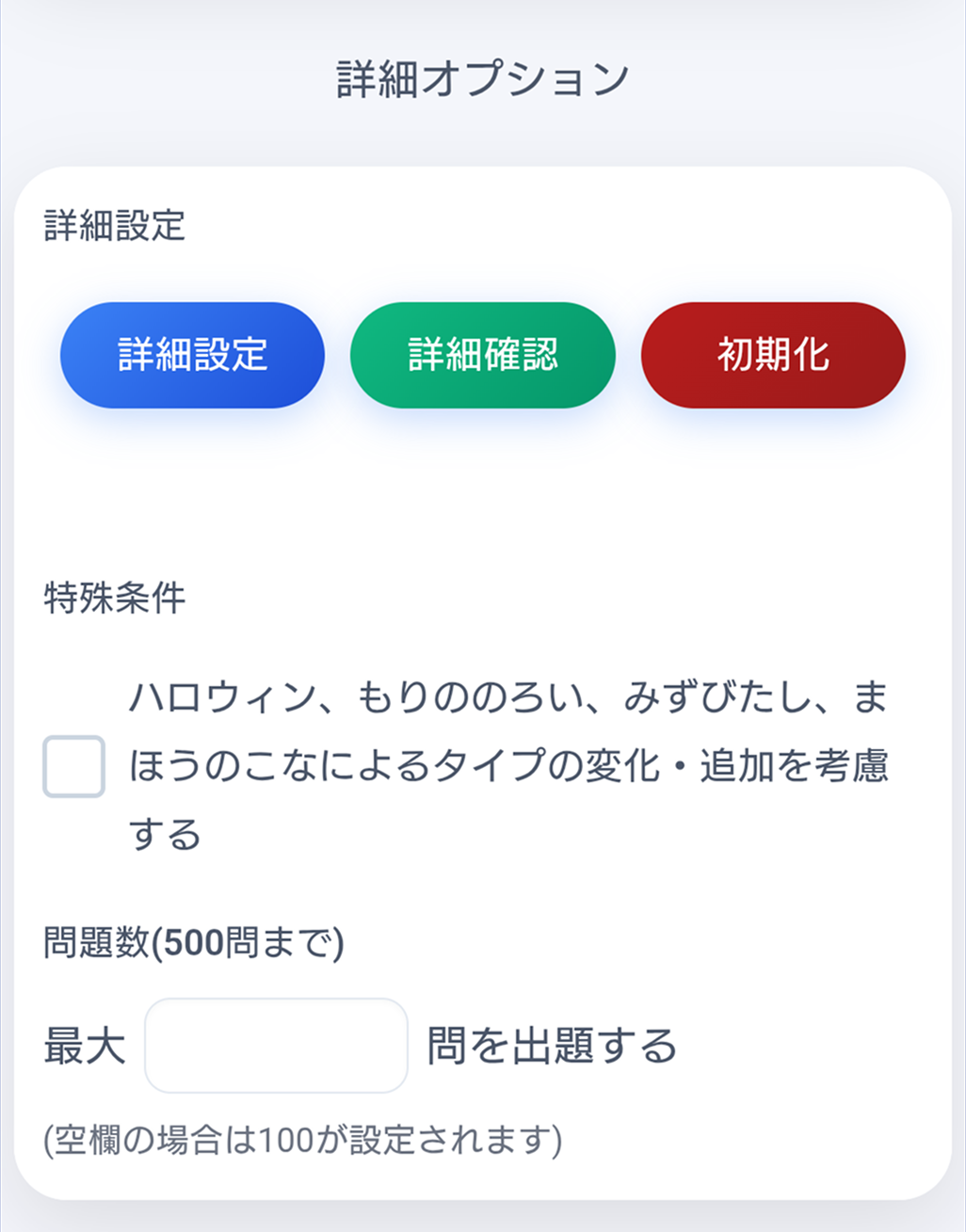Image resolution: width=966 pixels, height=1232 pixels.
Task: Click the checkbox label about みずびたし
Action: coord(513,765)
